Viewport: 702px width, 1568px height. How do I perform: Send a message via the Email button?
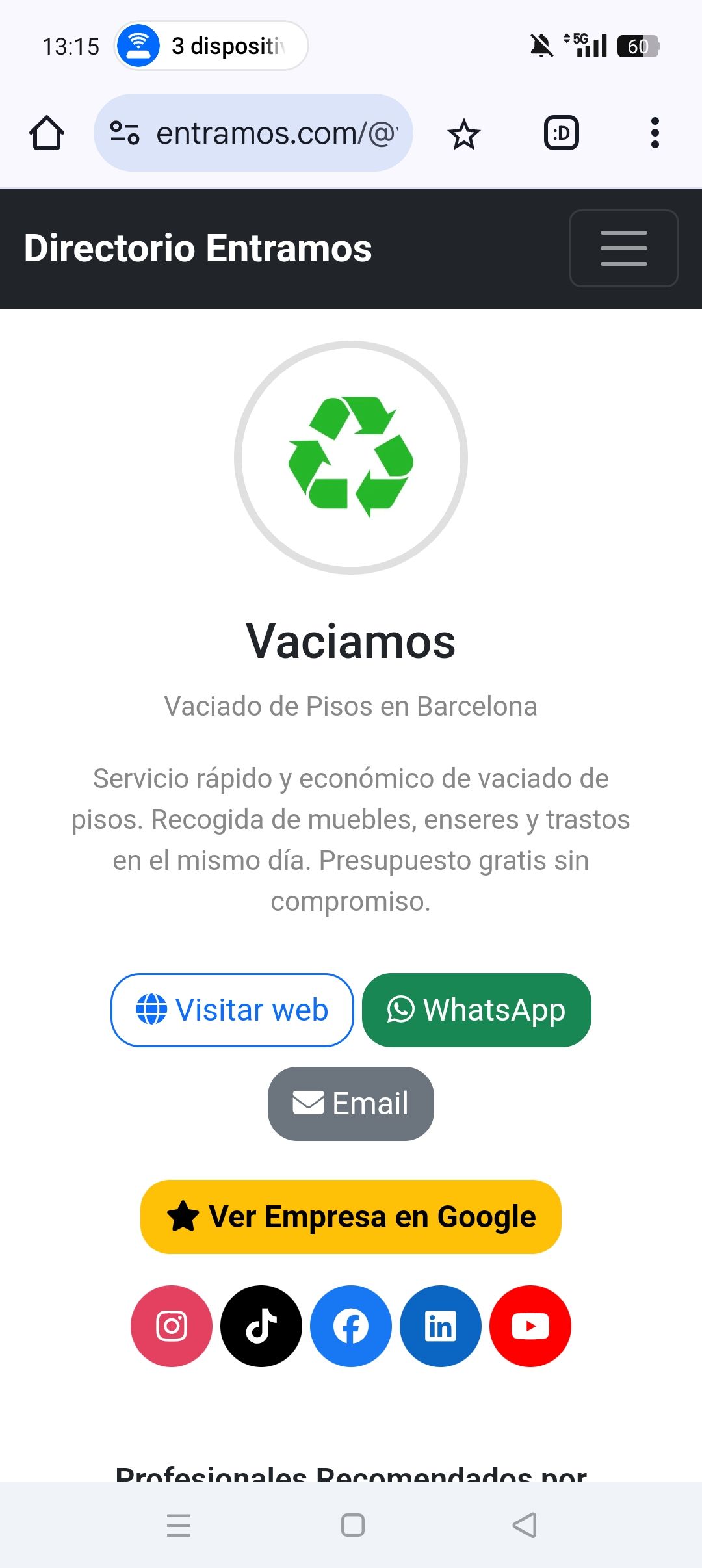(350, 1103)
